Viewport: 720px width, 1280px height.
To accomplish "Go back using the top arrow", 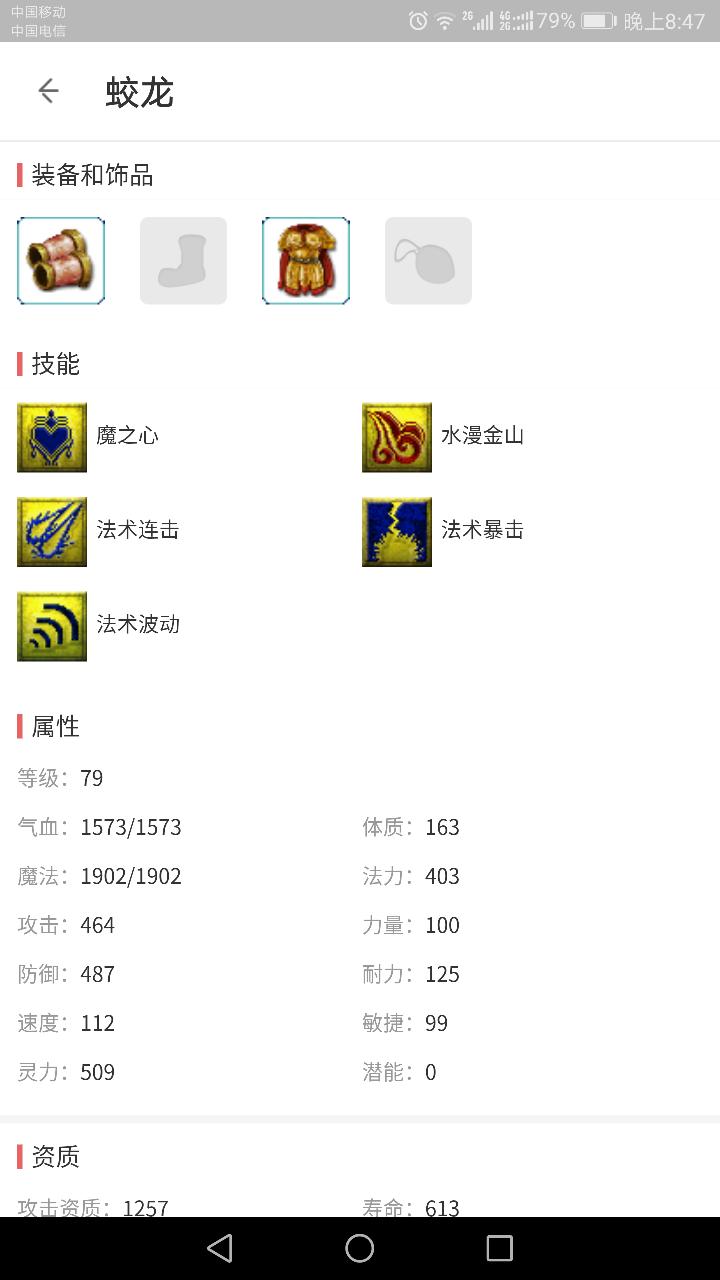I will [x=48, y=91].
